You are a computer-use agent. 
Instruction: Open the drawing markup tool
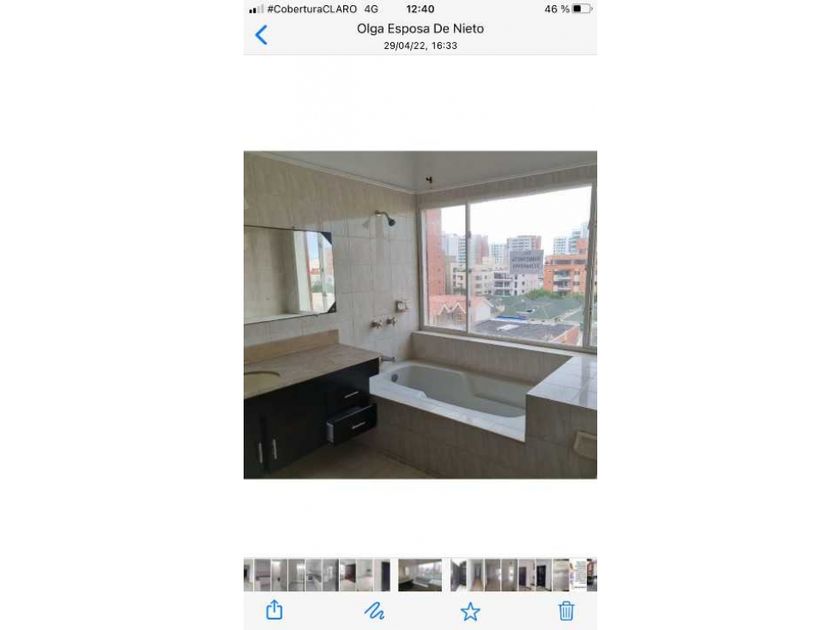[374, 610]
